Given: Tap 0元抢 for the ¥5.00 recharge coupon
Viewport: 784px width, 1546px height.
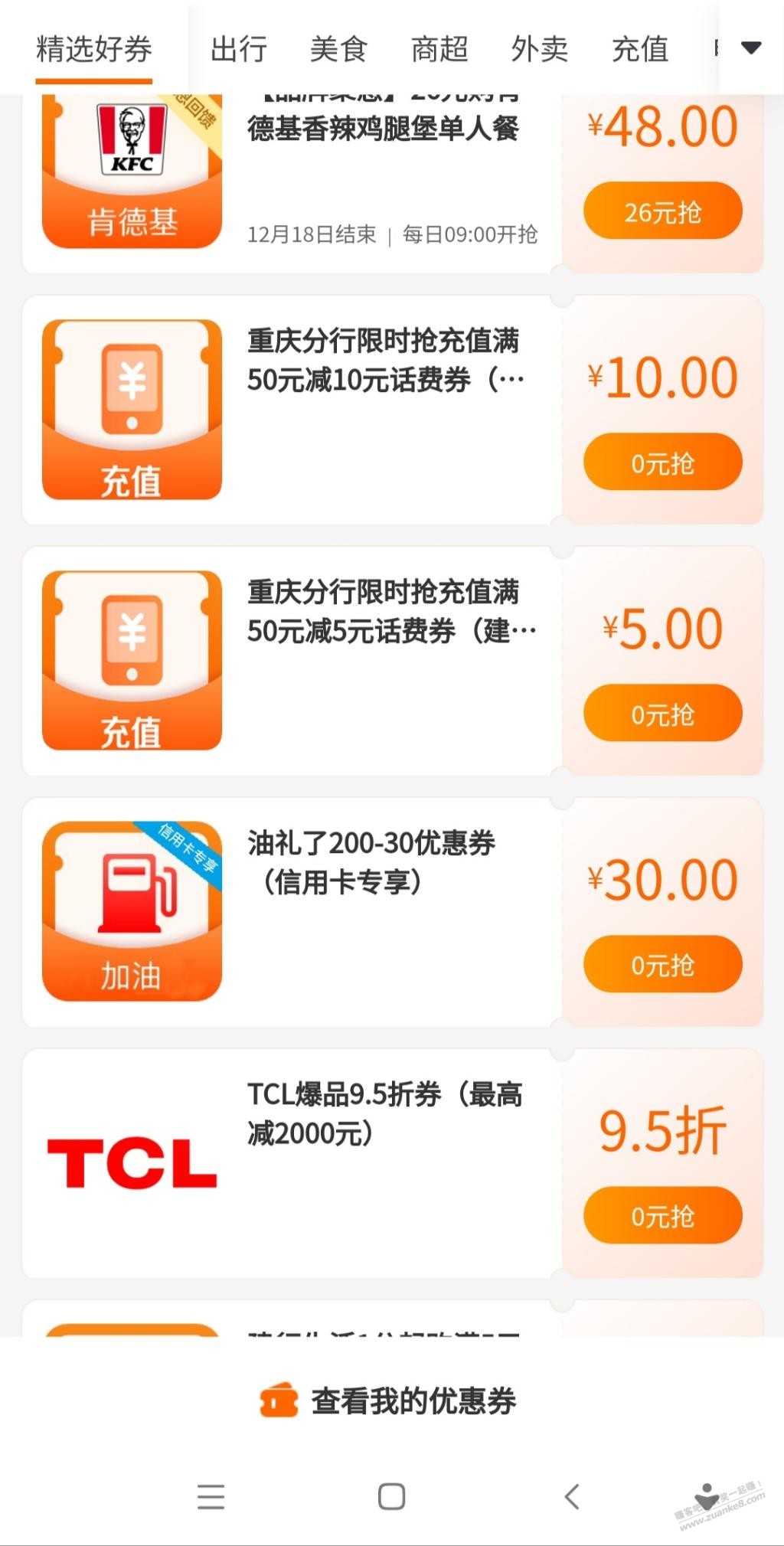Looking at the screenshot, I should point(663,713).
